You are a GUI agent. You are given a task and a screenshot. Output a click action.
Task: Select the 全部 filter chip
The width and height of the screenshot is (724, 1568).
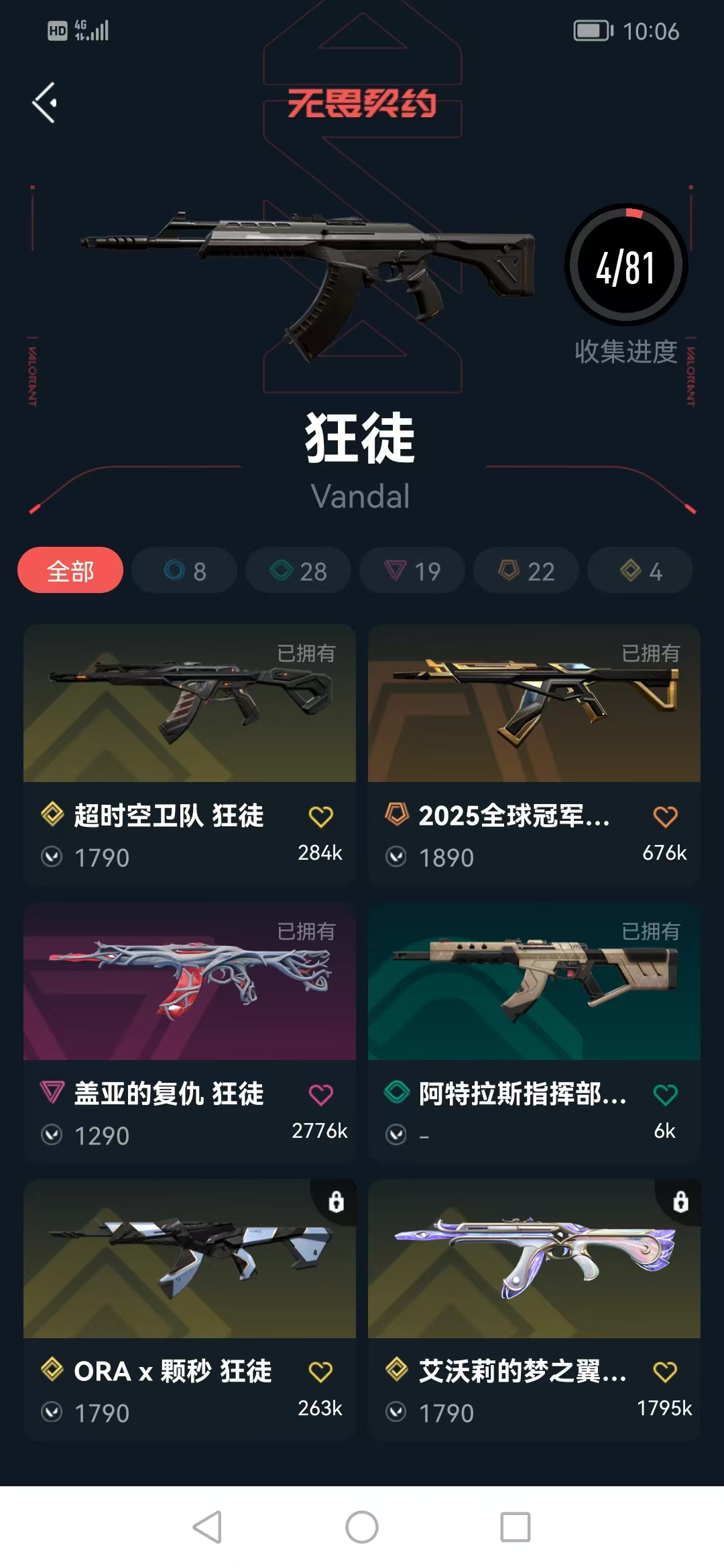[70, 570]
